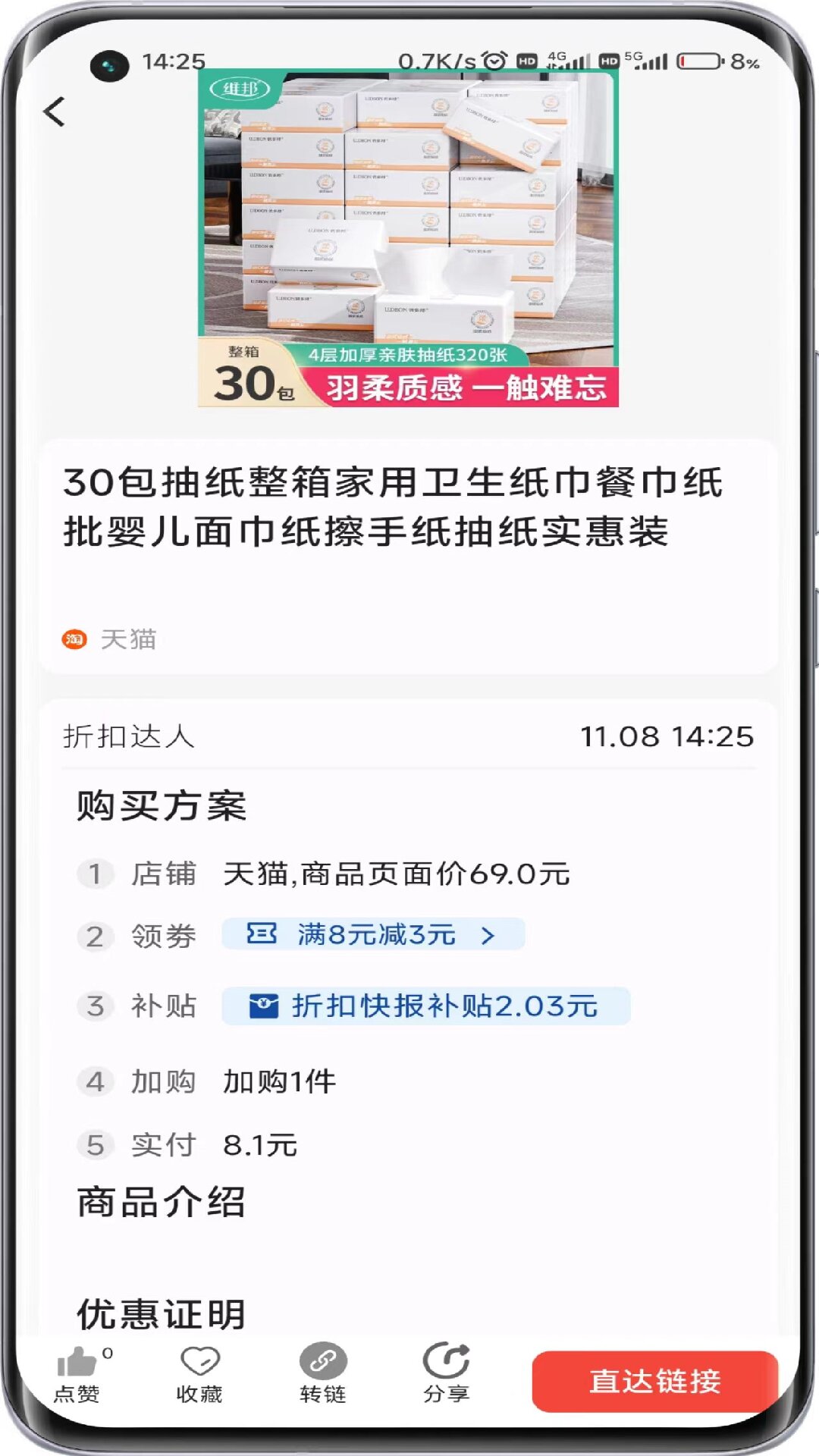Tap the battery indicator showing 8%
The image size is (819, 1456).
coord(698,60)
